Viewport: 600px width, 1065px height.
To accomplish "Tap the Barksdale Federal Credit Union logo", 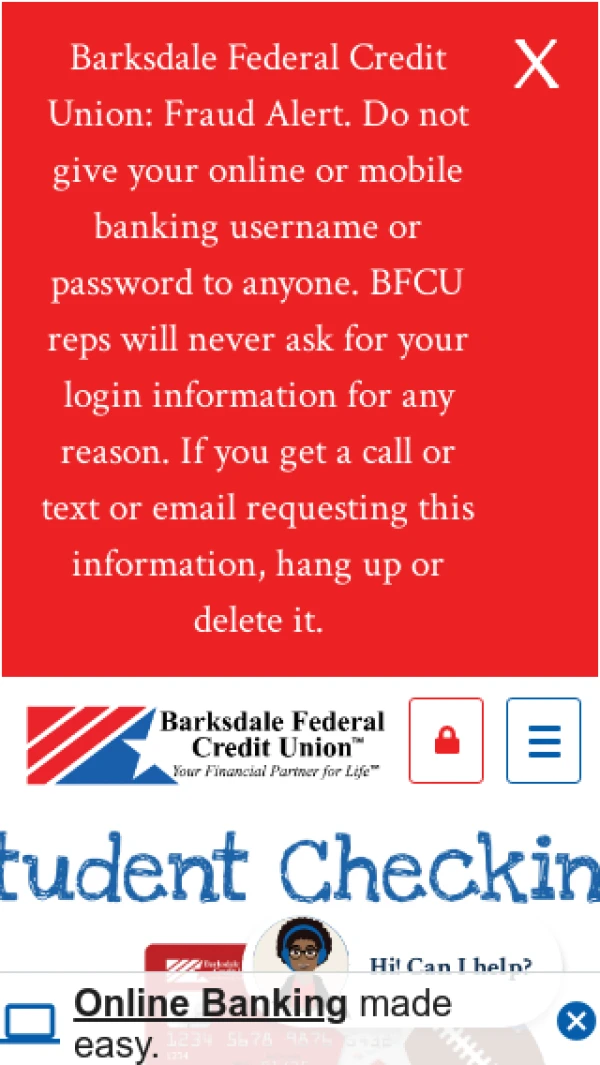I will [x=206, y=744].
